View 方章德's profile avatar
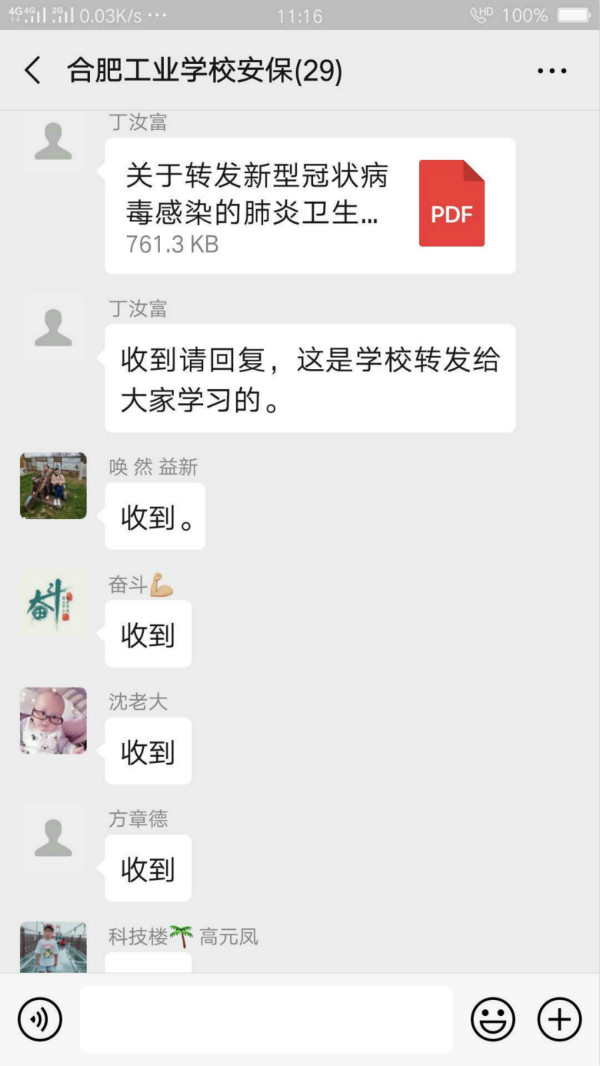The image size is (600, 1066). [53, 837]
